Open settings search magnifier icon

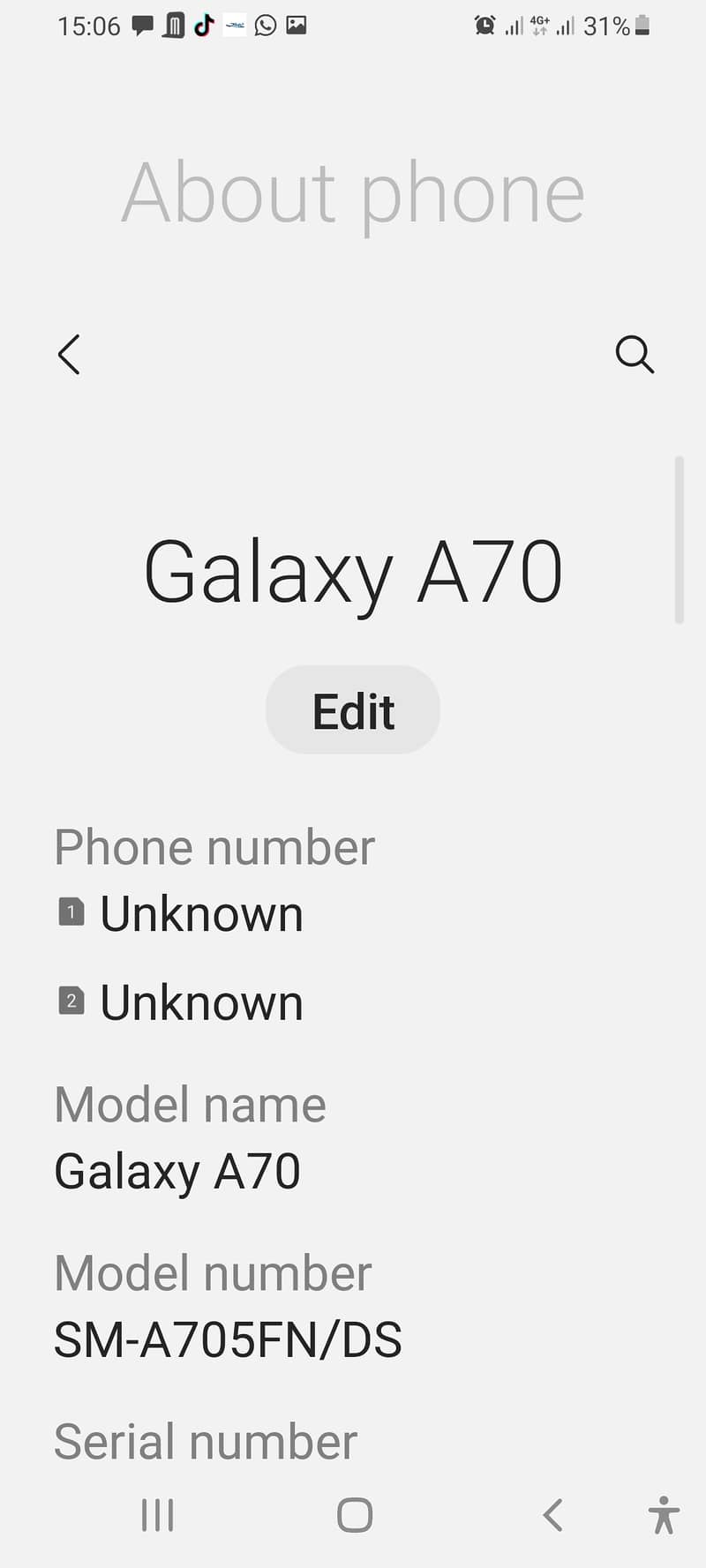pyautogui.click(x=634, y=355)
